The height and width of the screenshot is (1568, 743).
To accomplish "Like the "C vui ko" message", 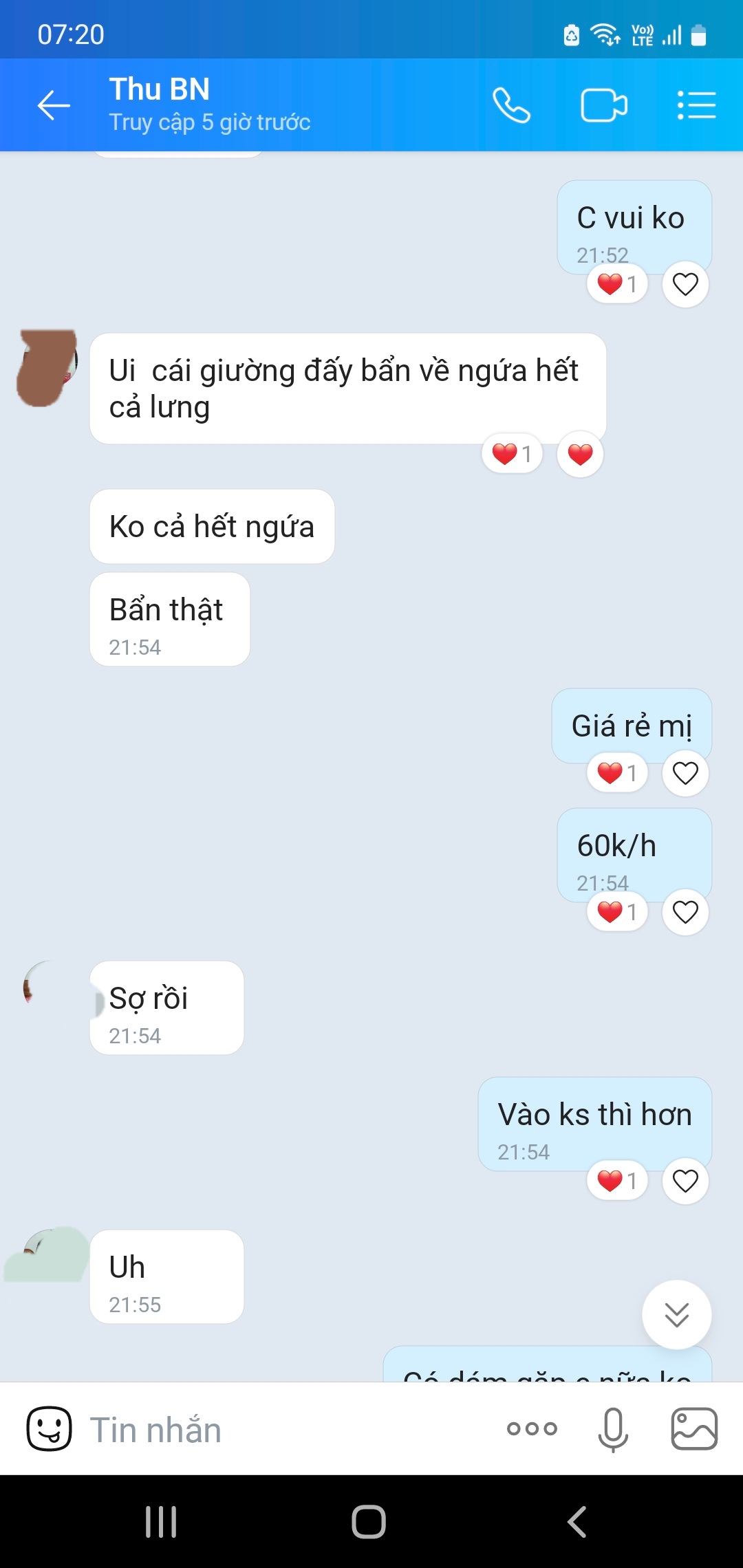I will (x=685, y=284).
